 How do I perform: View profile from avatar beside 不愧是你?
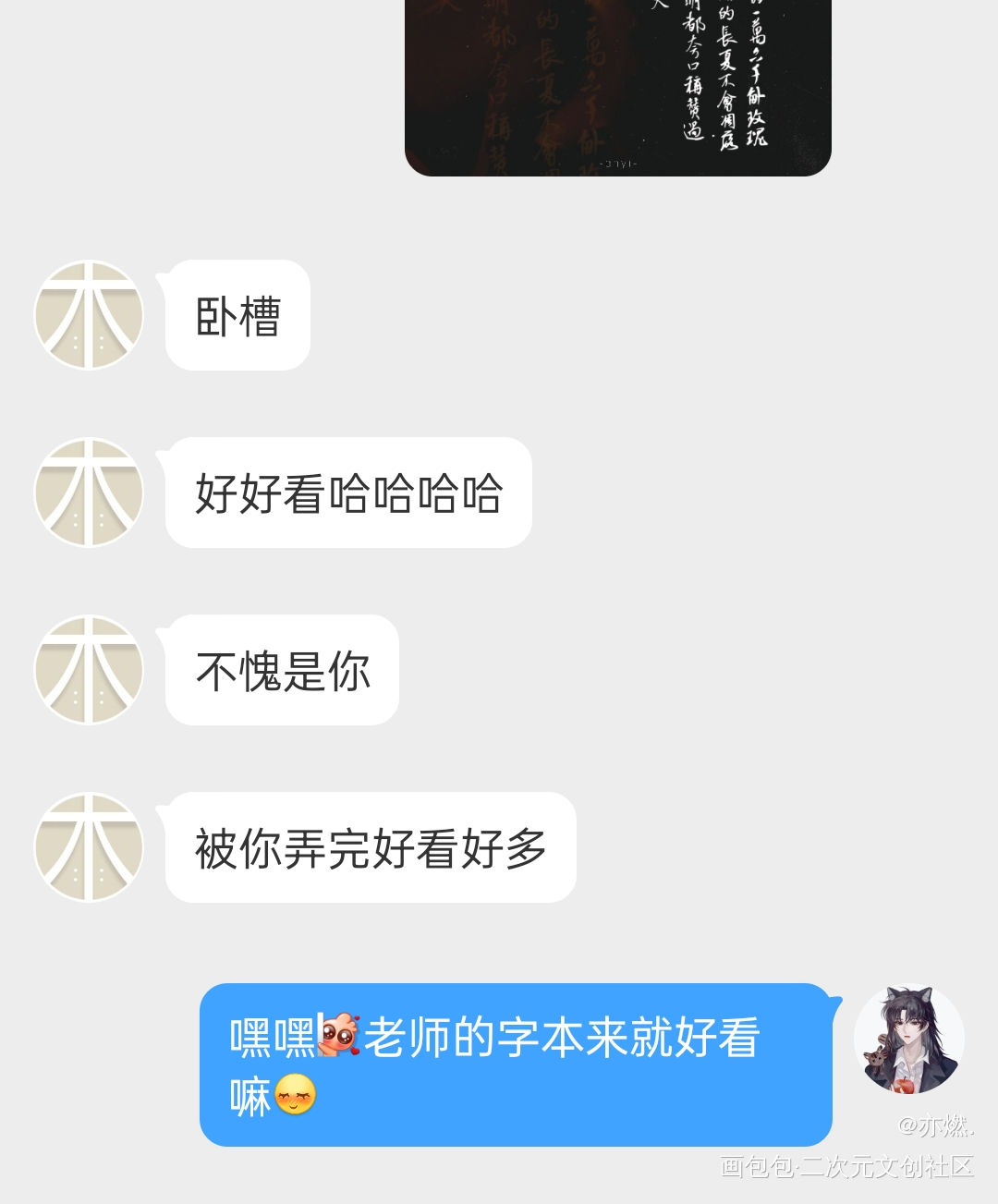(89, 670)
